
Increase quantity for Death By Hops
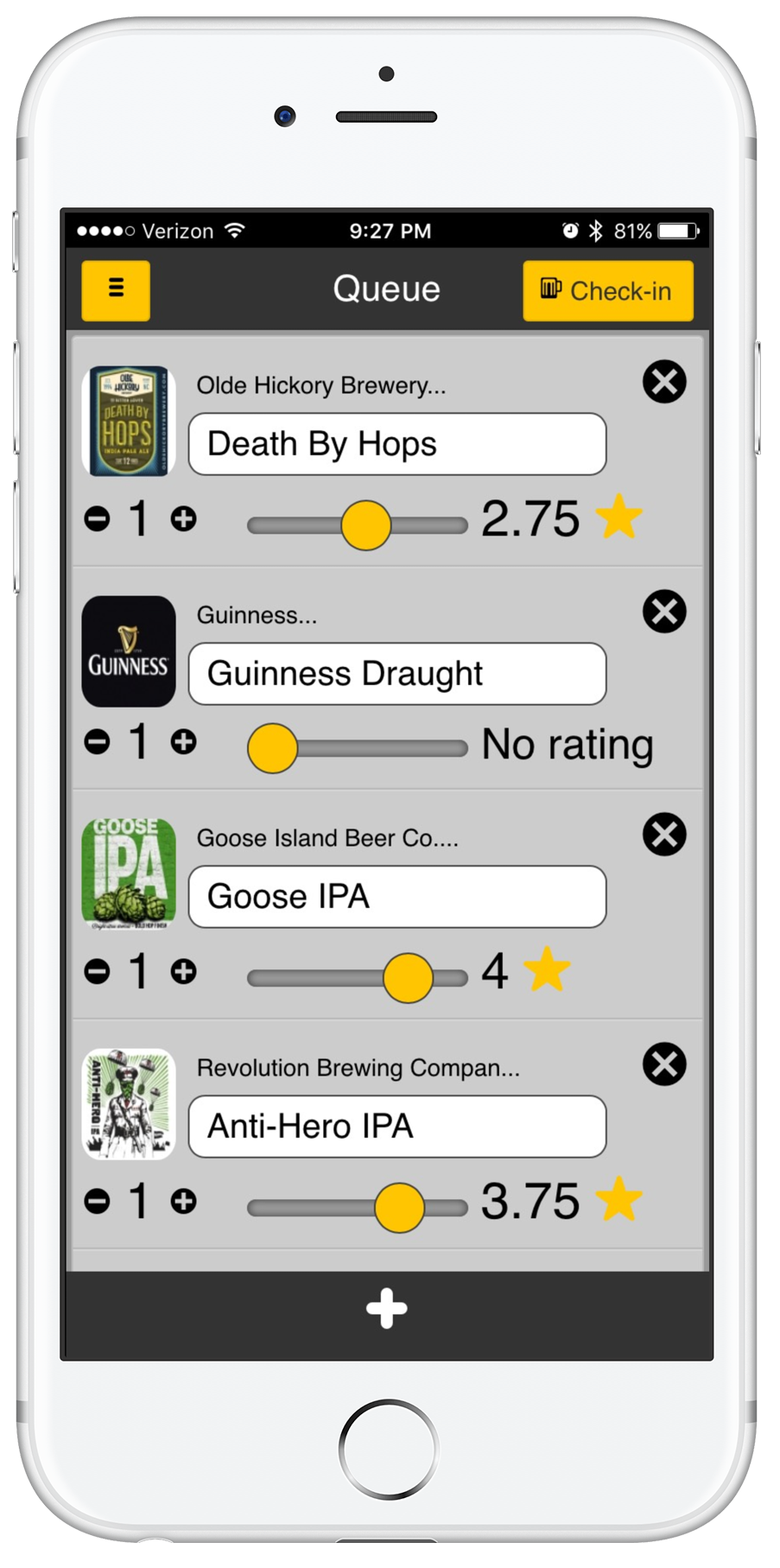[x=183, y=519]
